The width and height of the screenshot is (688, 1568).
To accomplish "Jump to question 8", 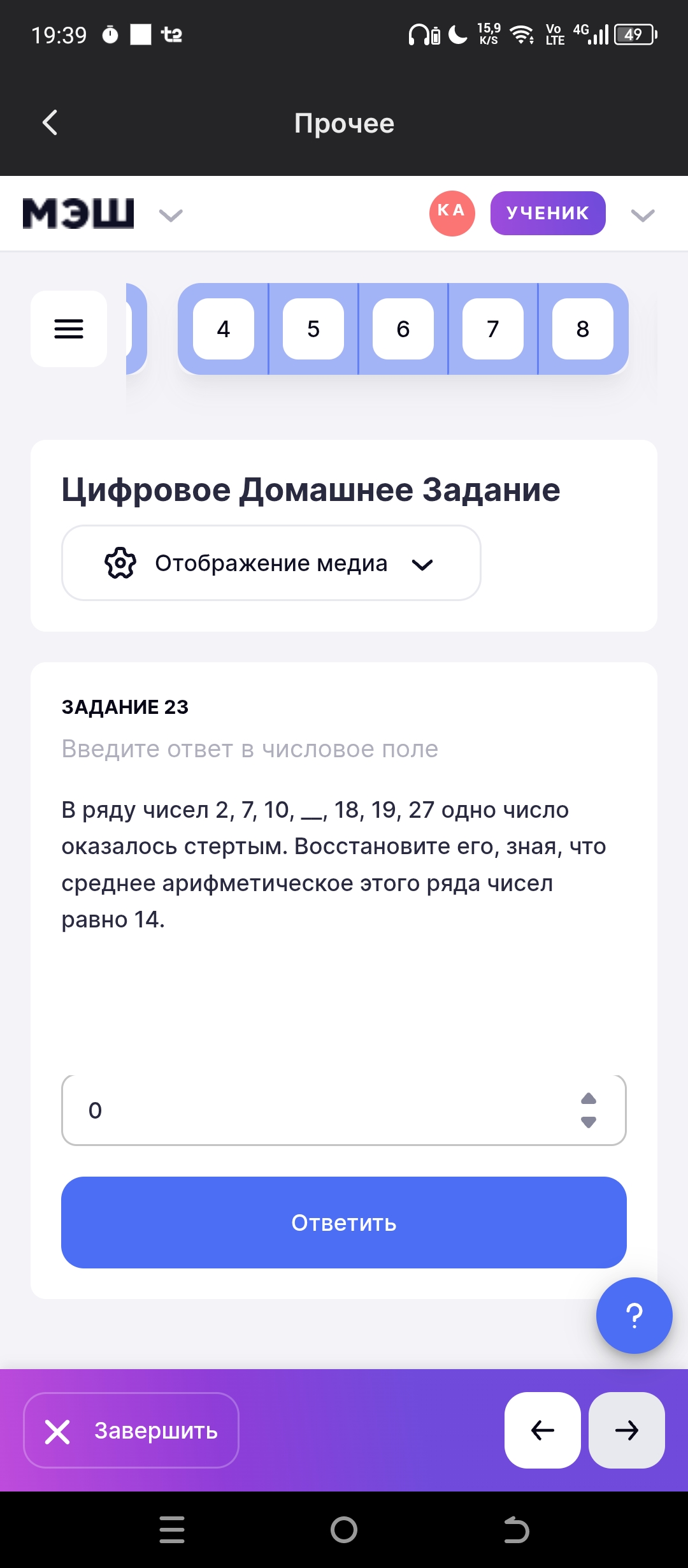I will 582,329.
